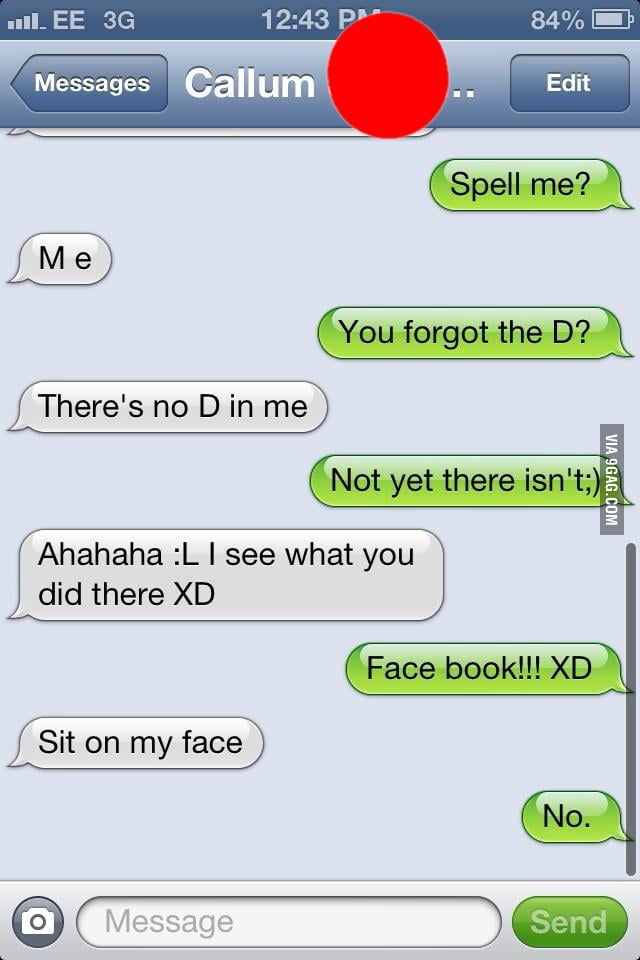Tap the green Send button
640x960 pixels.
[x=568, y=921]
